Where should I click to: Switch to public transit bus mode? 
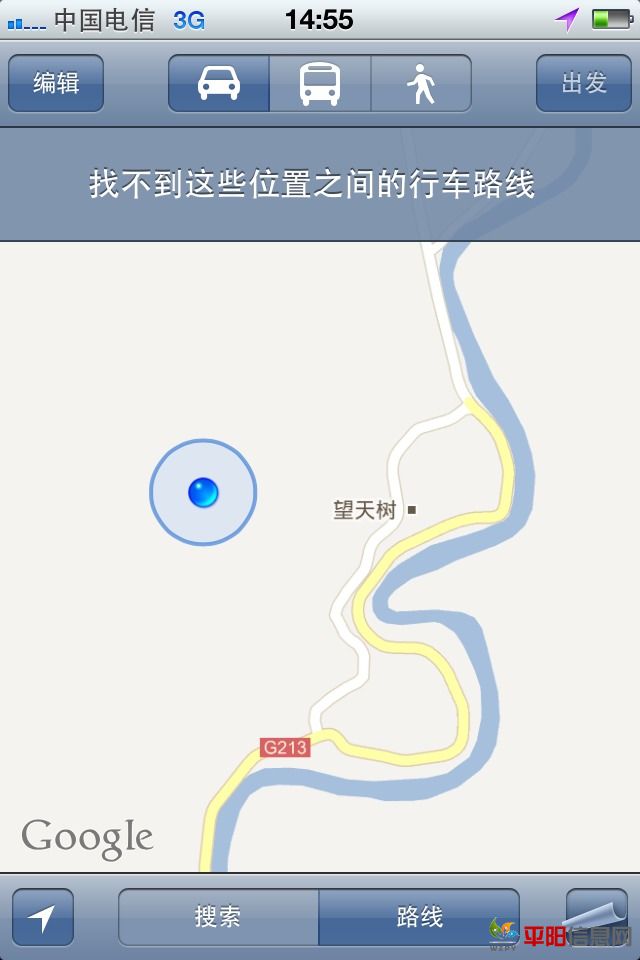pyautogui.click(x=320, y=83)
